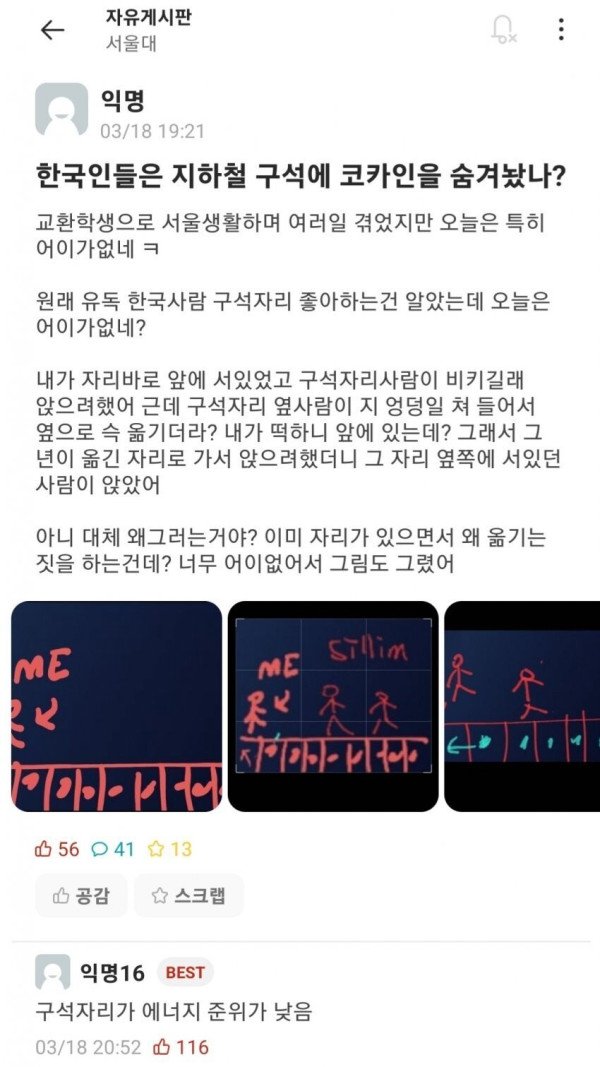Open the first attached drawing image
Viewport: 600px width, 1067px height.
[x=116, y=706]
